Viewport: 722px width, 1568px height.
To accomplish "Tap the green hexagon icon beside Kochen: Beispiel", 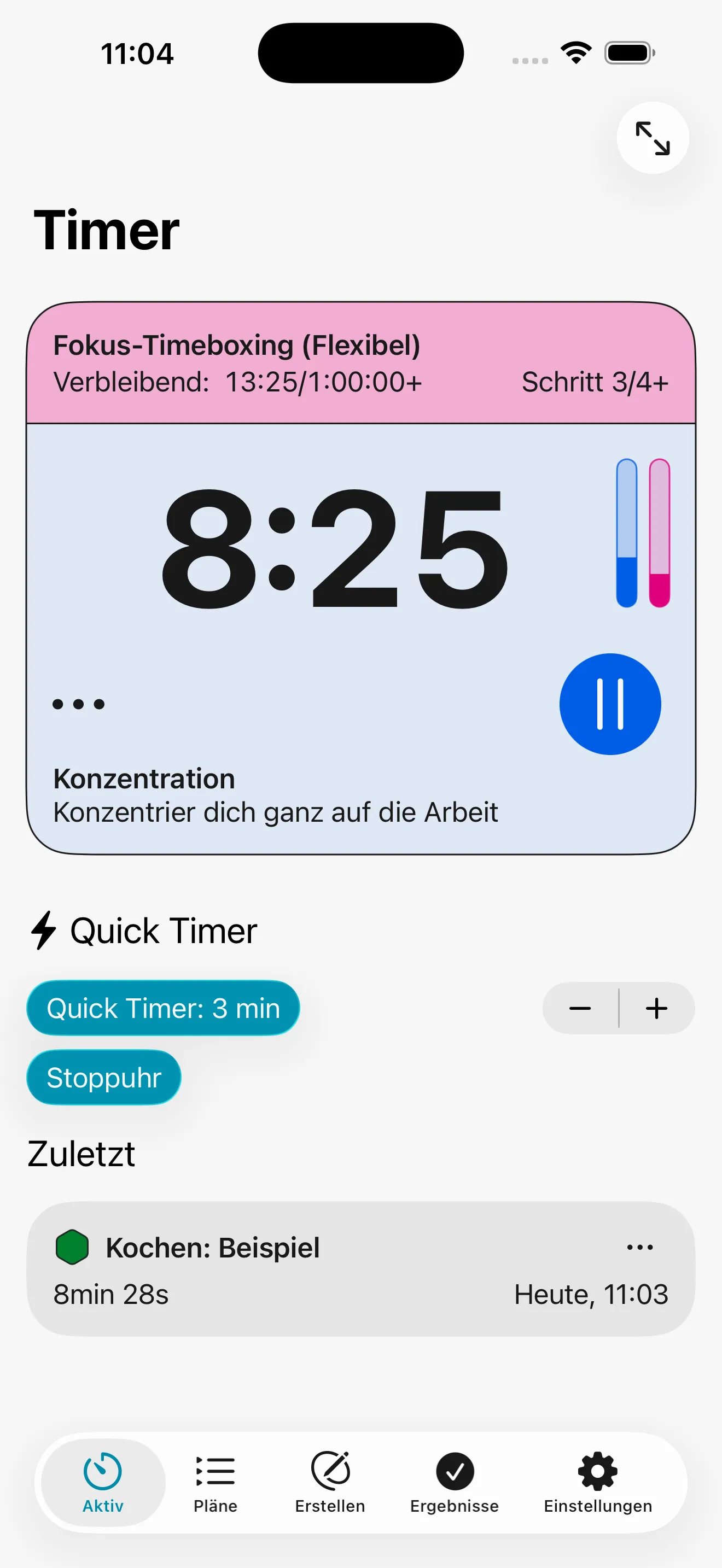I will pos(72,1247).
